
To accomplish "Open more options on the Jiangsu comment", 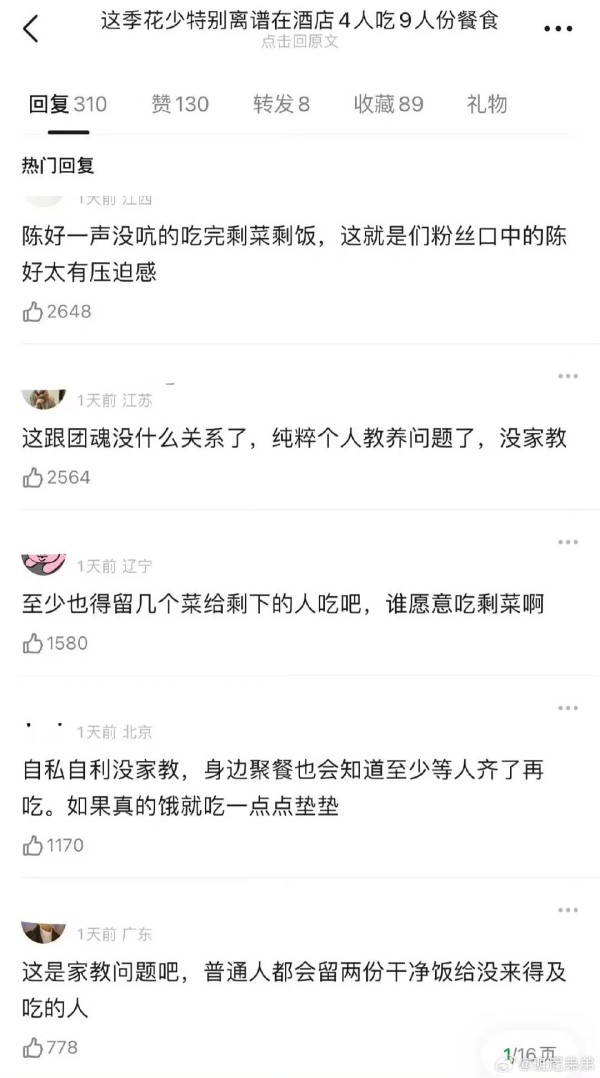I will point(568,376).
